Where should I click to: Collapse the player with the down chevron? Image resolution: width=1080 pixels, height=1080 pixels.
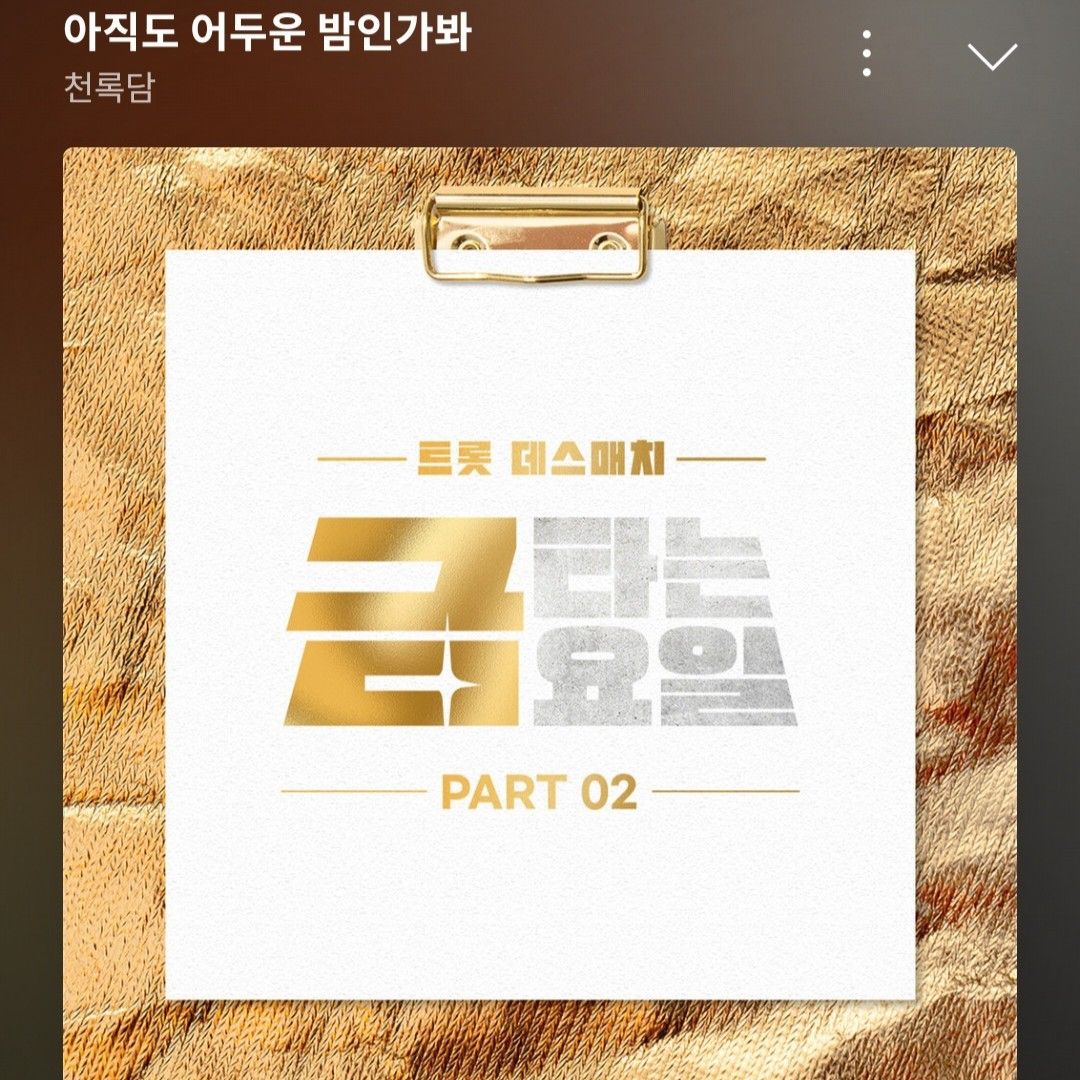[x=992, y=56]
